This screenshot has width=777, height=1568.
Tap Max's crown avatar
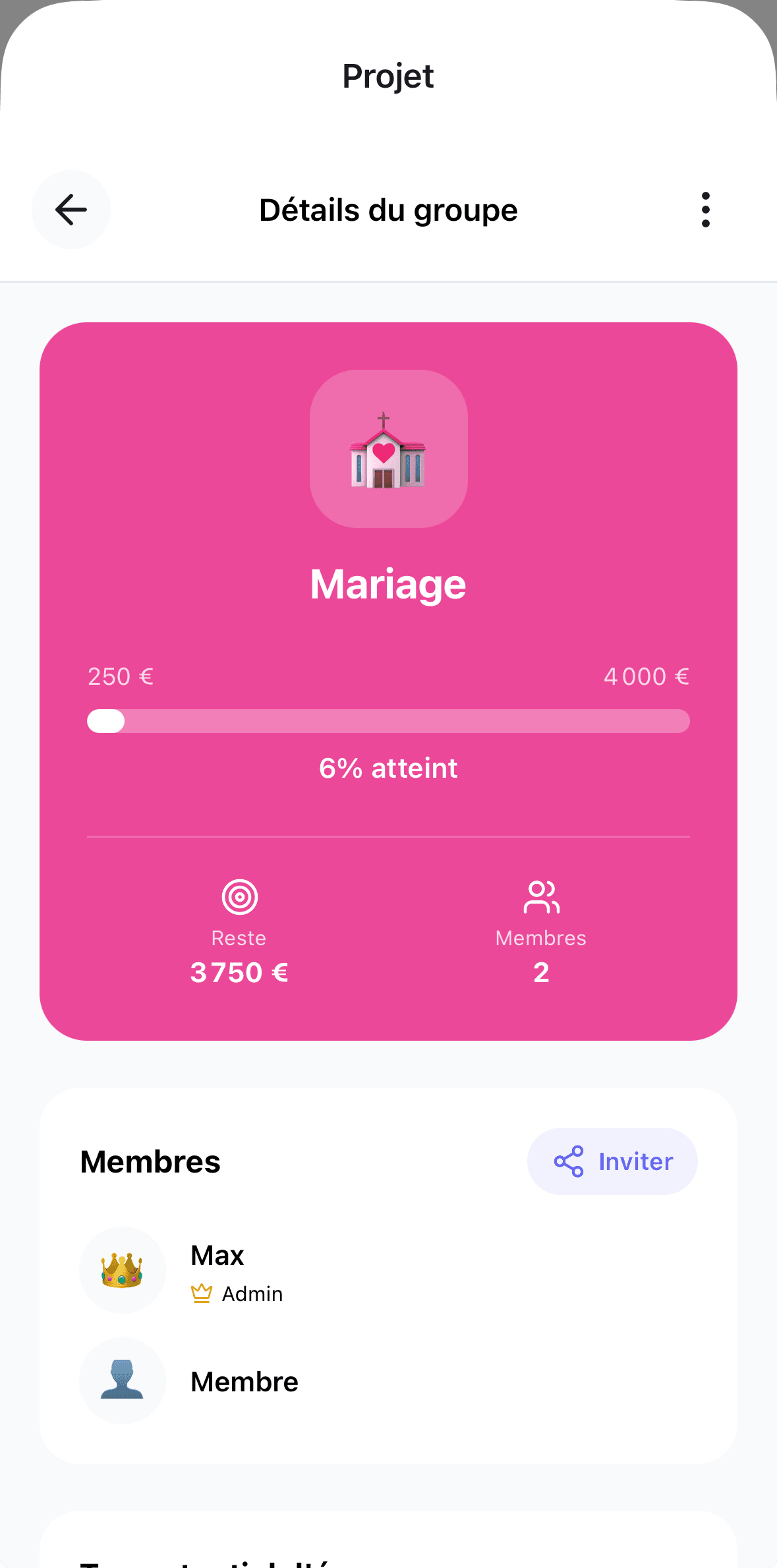[122, 1271]
